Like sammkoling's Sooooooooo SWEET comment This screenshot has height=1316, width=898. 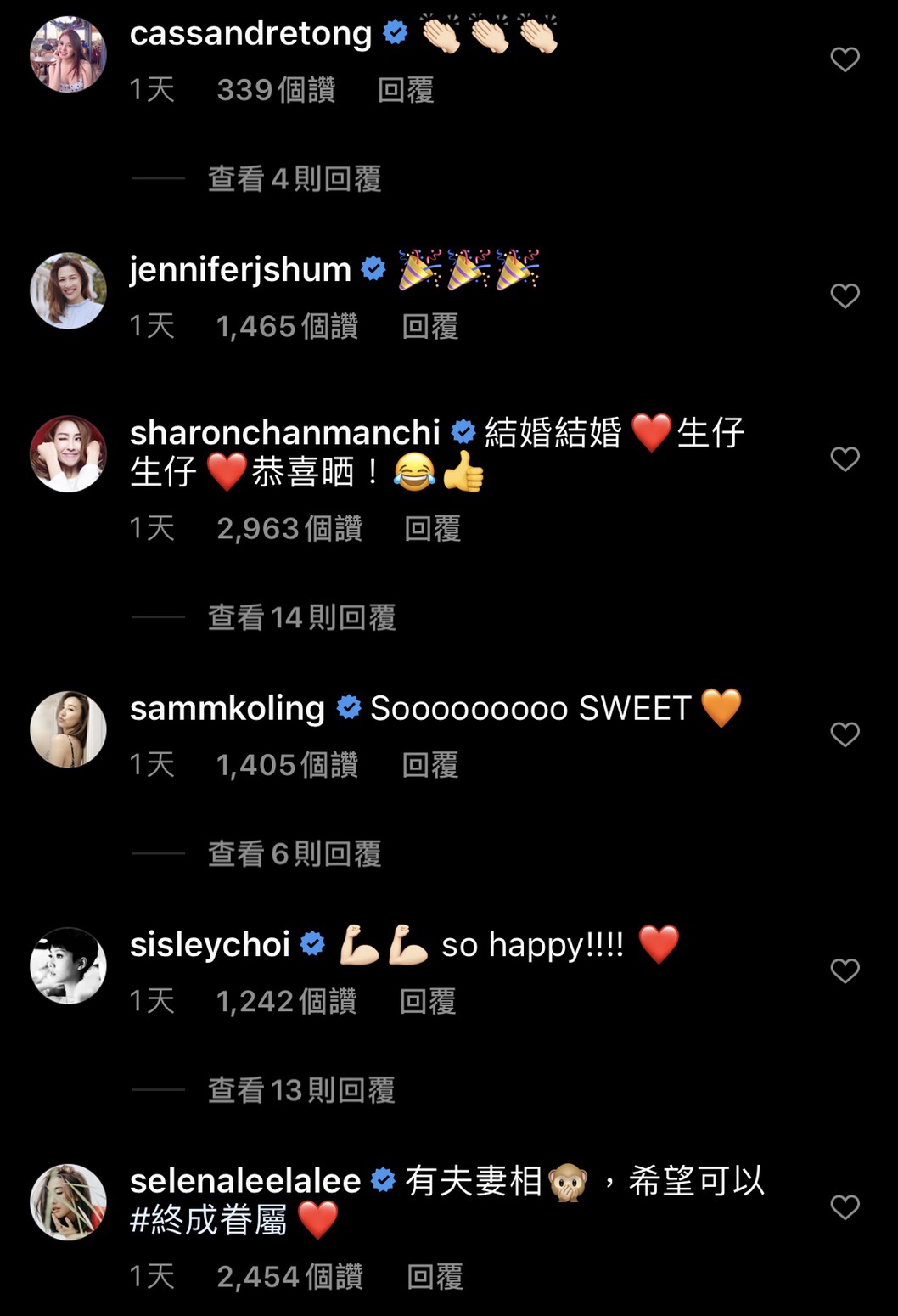pyautogui.click(x=845, y=734)
